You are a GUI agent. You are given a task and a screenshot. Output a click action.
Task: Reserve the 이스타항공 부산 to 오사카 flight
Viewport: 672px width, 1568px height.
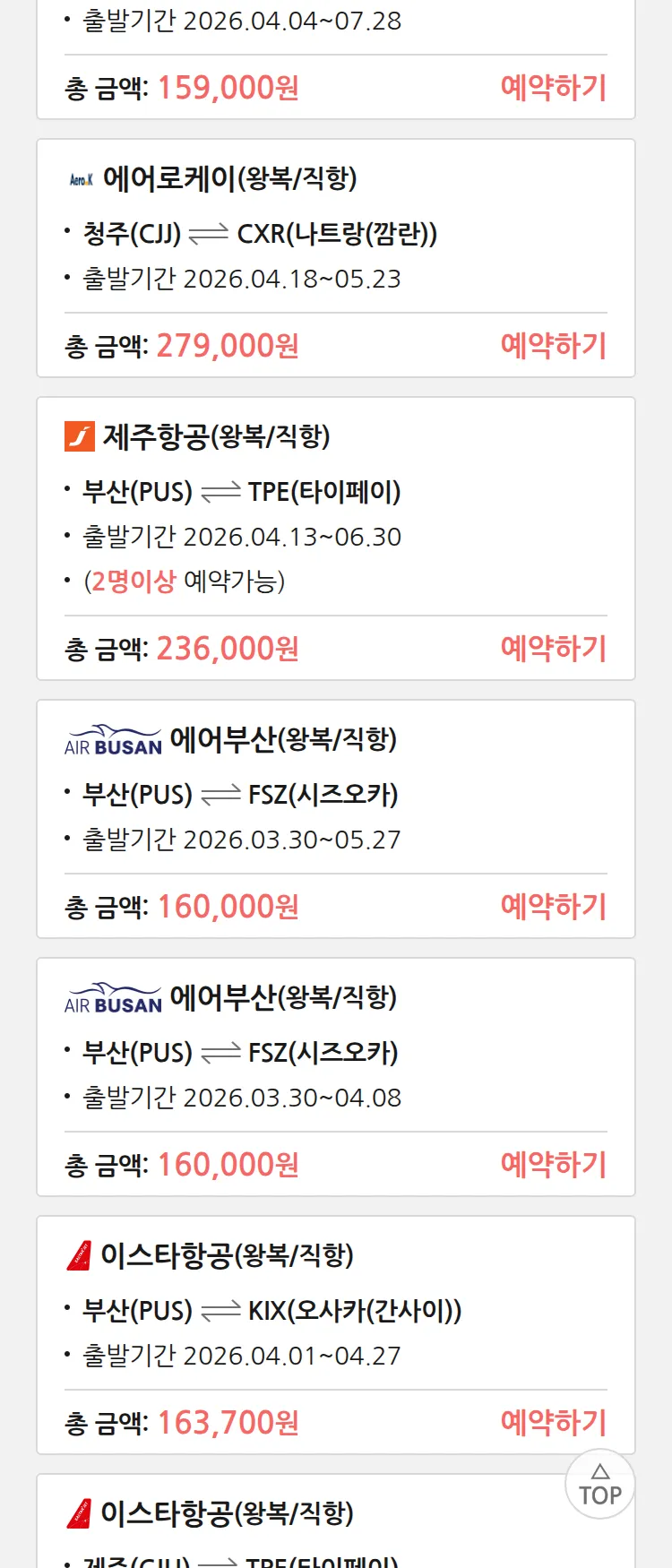pyautogui.click(x=553, y=1423)
